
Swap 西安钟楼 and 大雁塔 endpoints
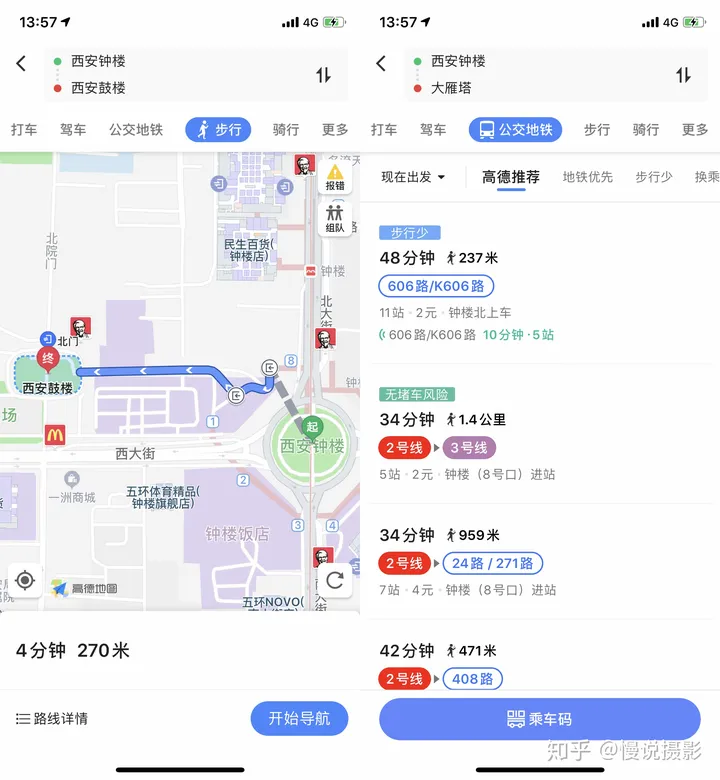pyautogui.click(x=684, y=74)
